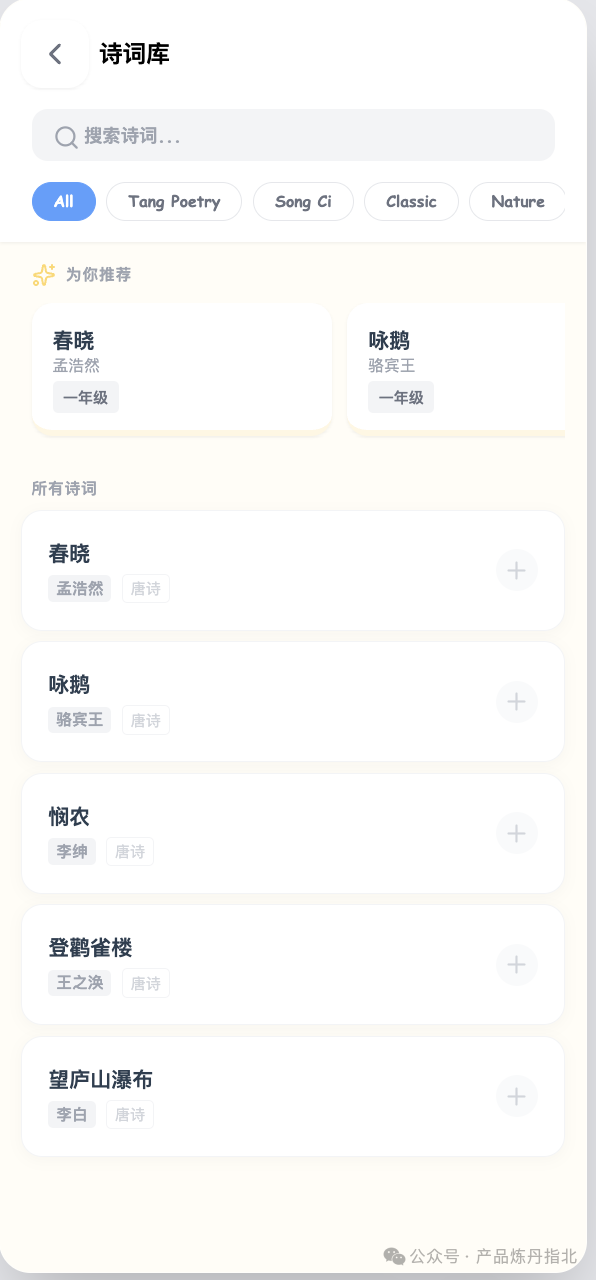Tap the 搜索诗词 search field
The width and height of the screenshot is (596, 1280).
(293, 135)
